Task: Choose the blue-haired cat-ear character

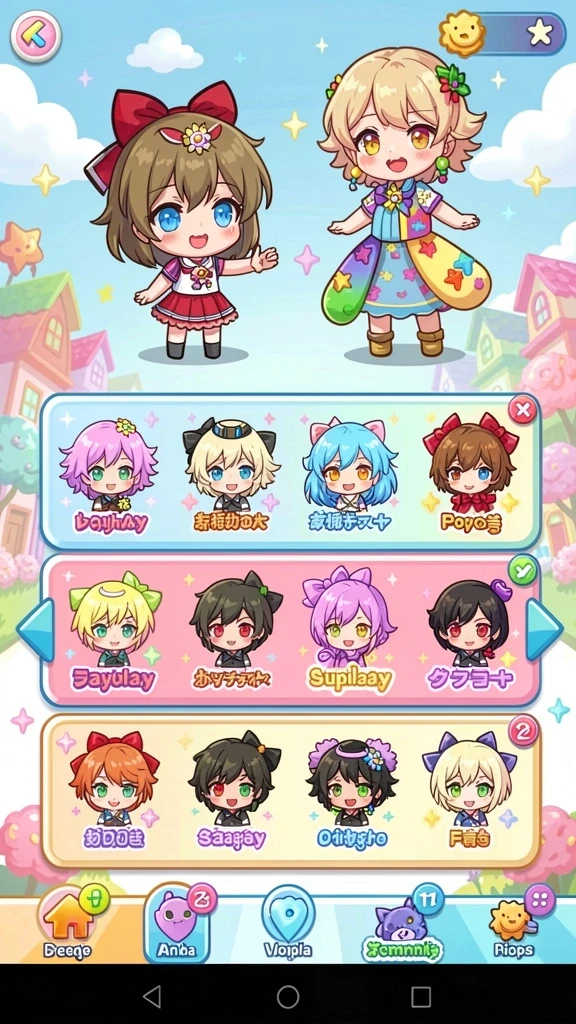Action: coord(350,475)
